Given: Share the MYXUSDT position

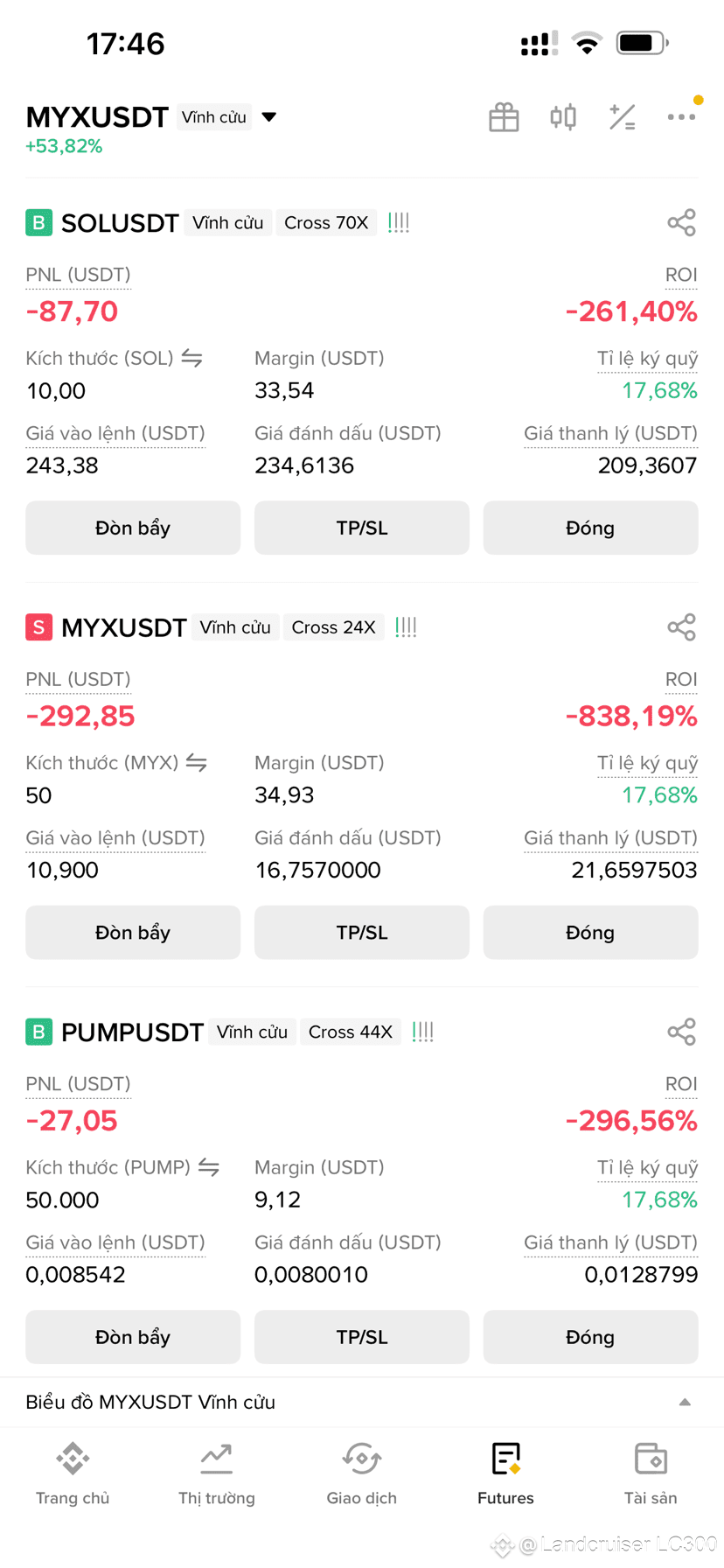Looking at the screenshot, I should 681,627.
